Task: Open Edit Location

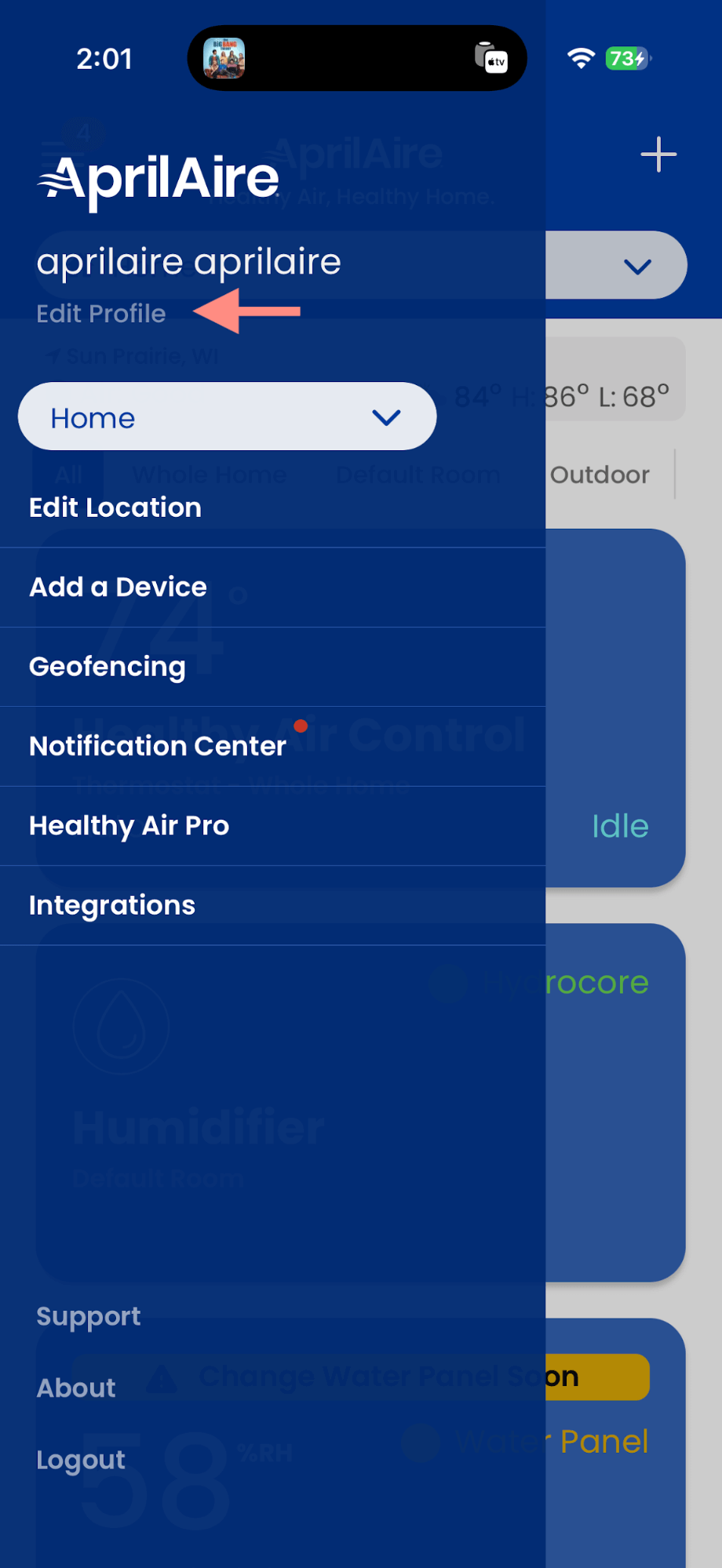Action: coord(115,508)
